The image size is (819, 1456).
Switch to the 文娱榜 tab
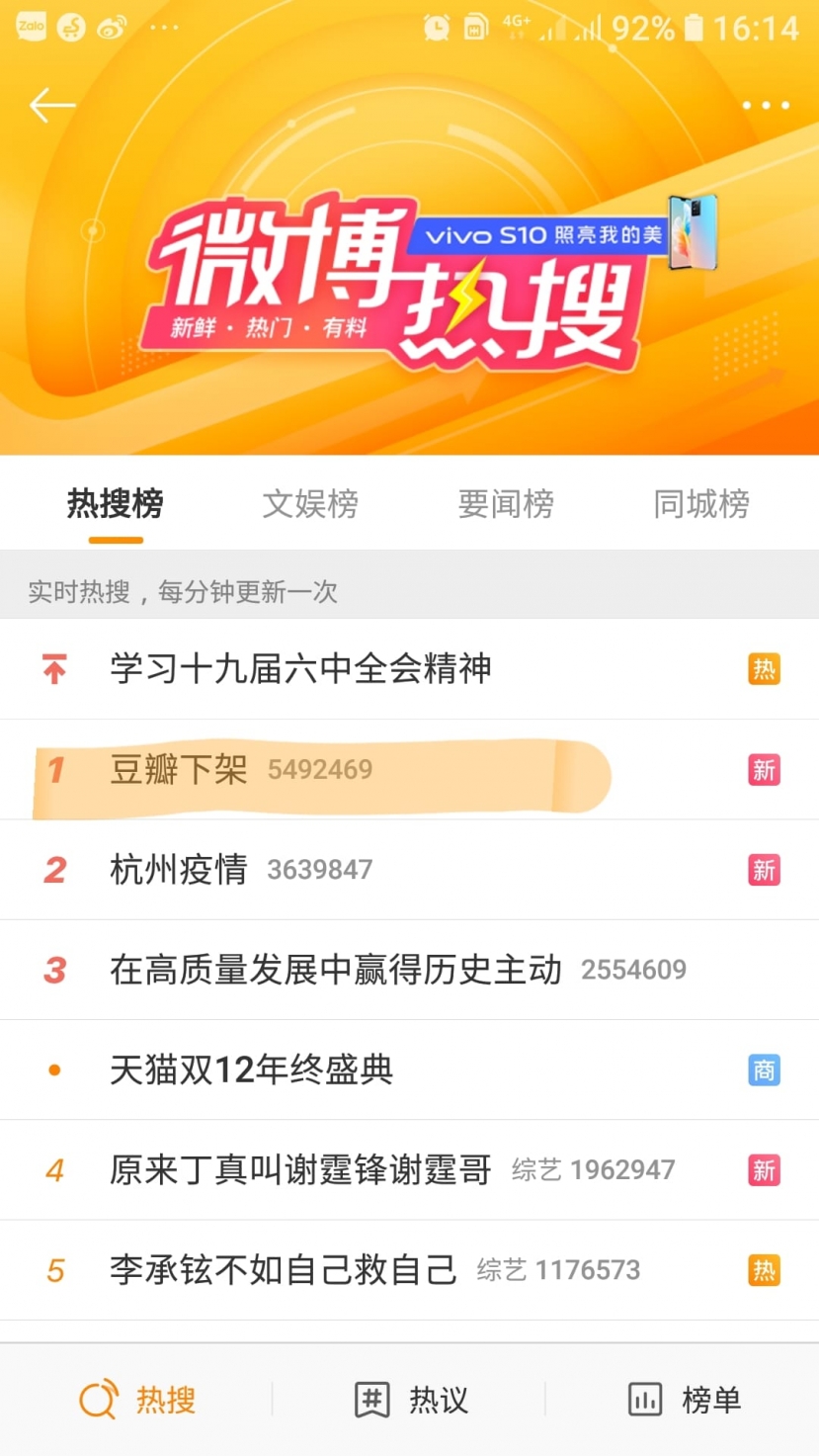point(310,505)
